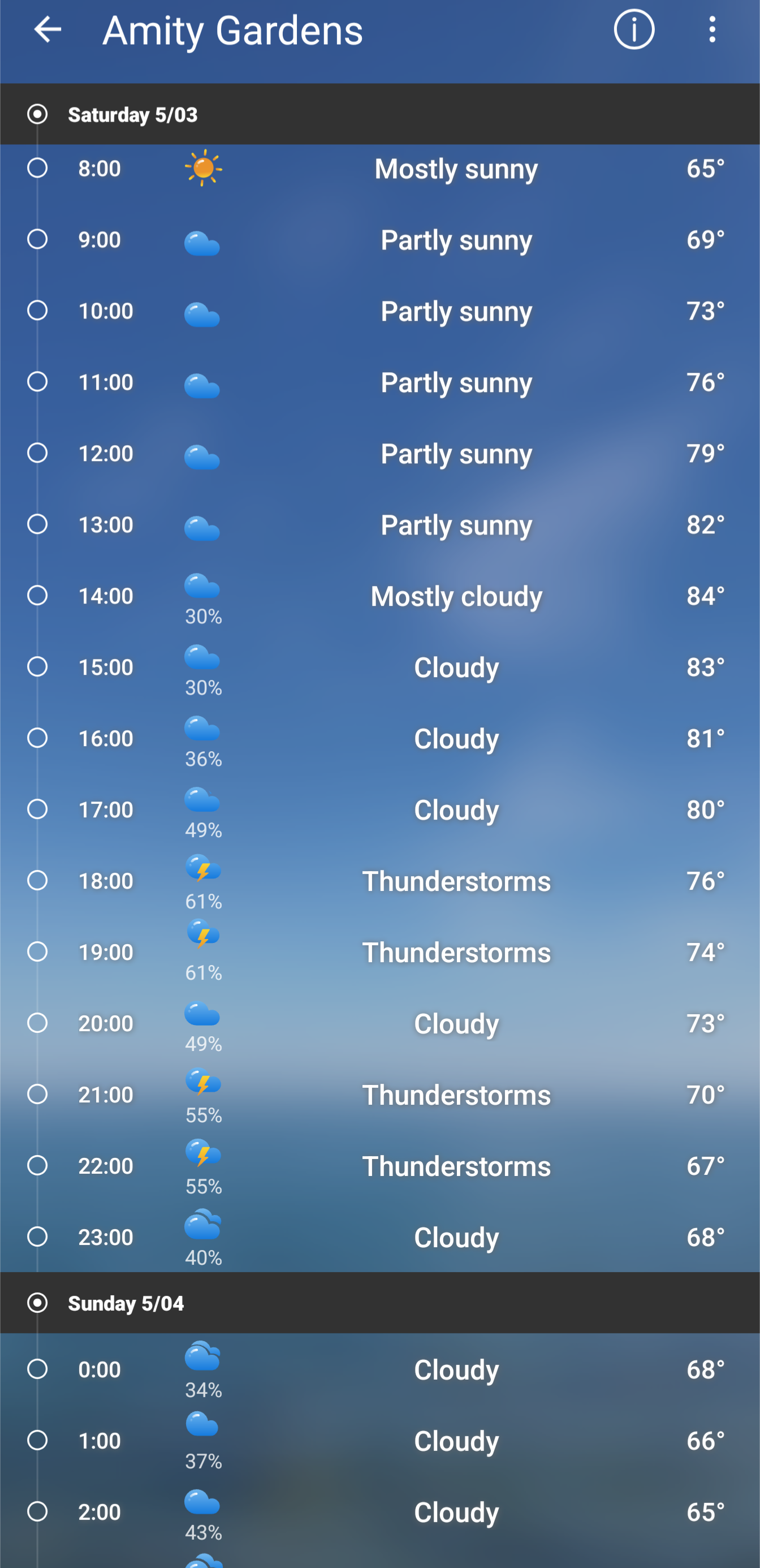Open the information icon
Screen dimensions: 760x1568
(x=633, y=30)
